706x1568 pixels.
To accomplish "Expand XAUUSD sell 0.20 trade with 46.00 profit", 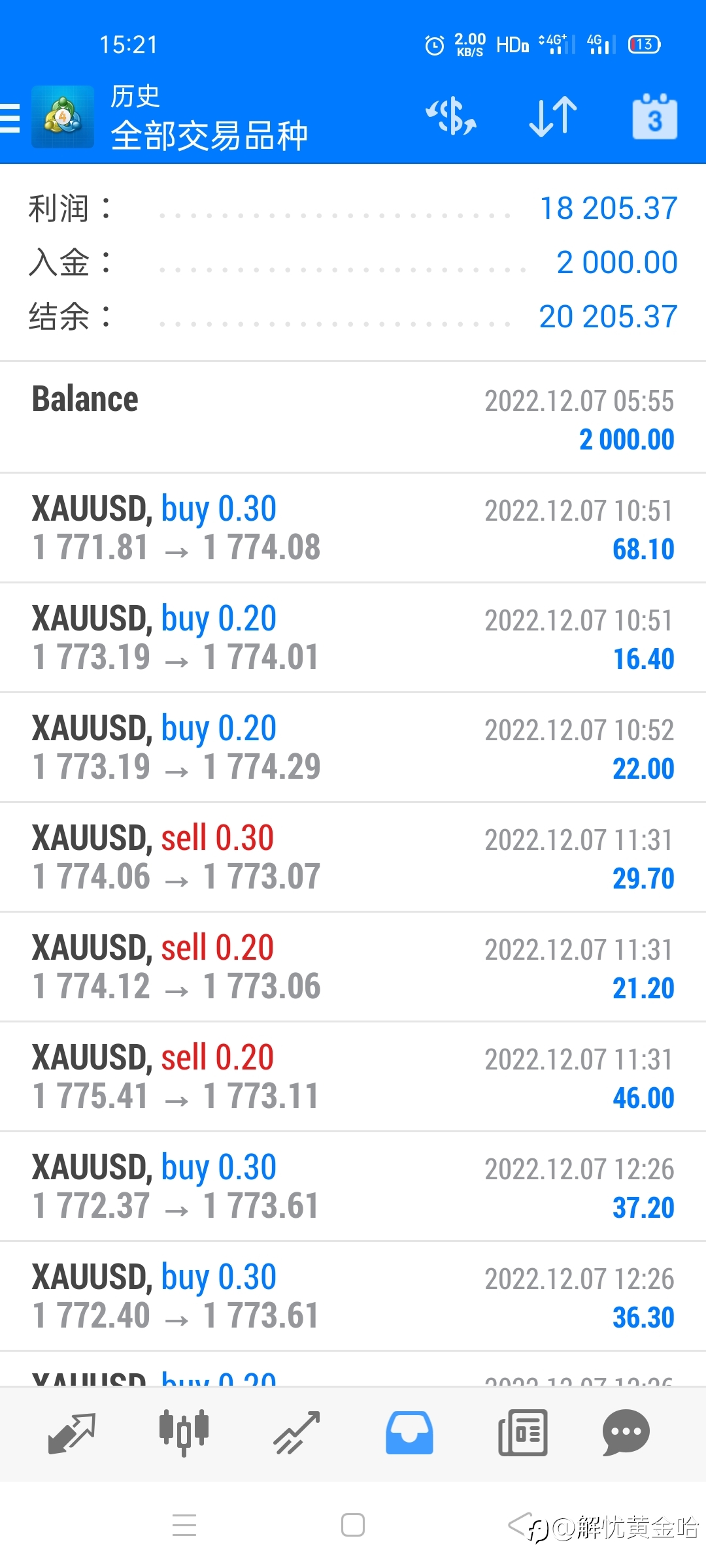I will pyautogui.click(x=353, y=1077).
